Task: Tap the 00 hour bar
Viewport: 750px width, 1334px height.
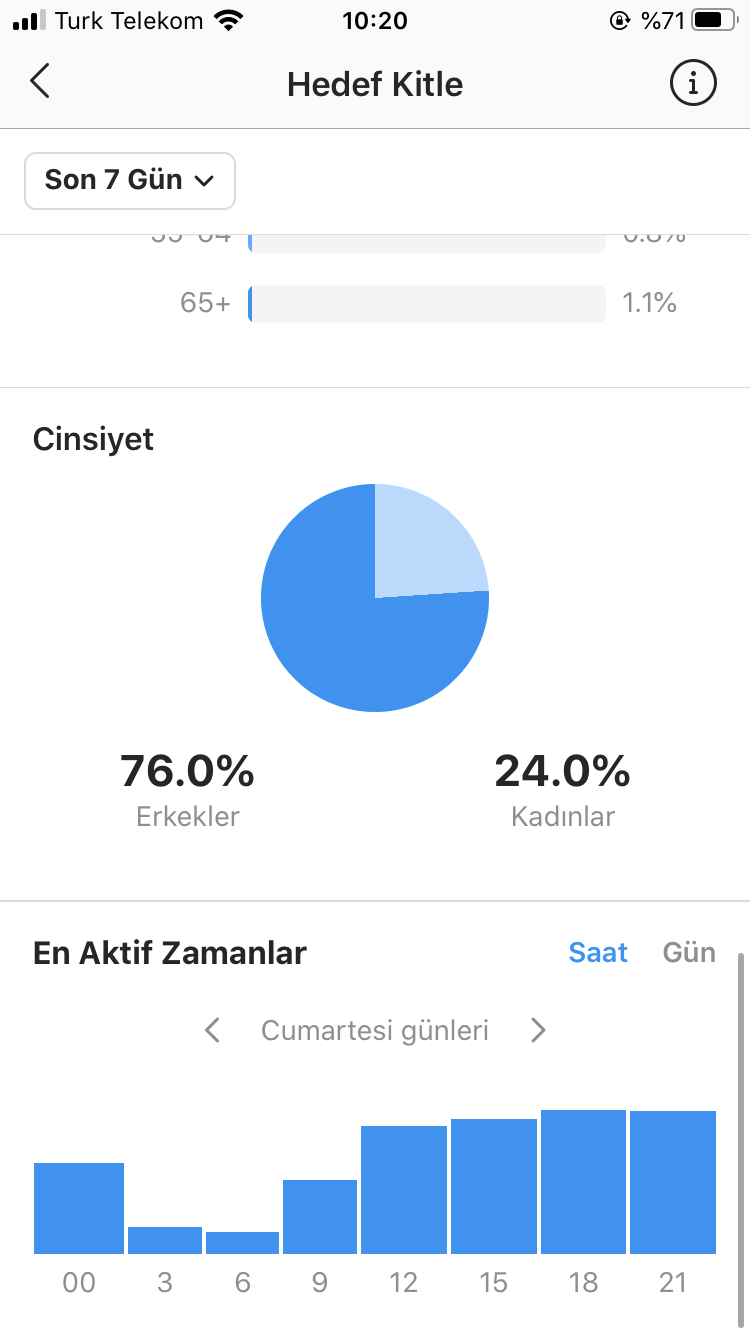Action: tap(79, 1208)
